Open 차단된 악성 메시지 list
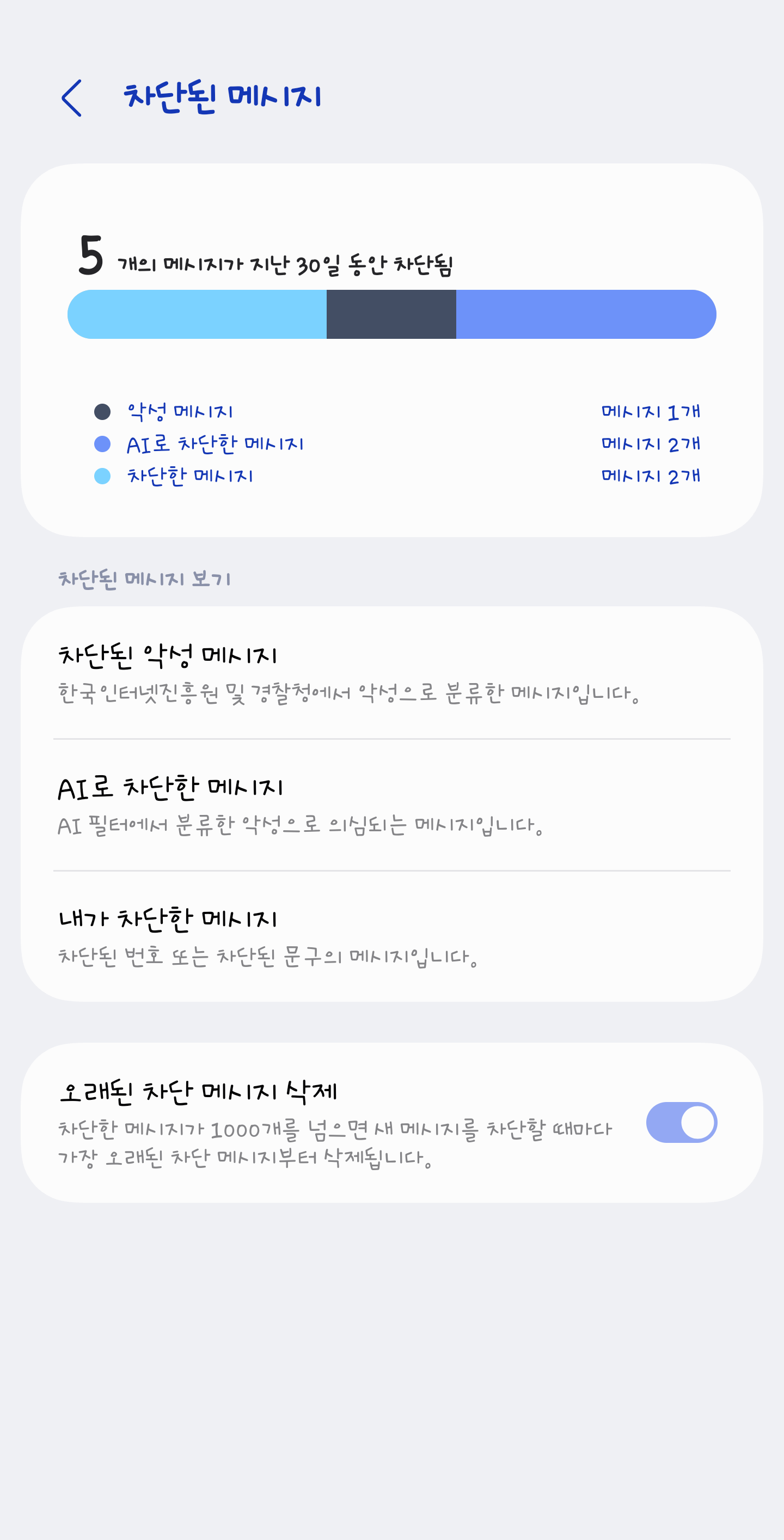The height and width of the screenshot is (1540, 784). (391, 673)
